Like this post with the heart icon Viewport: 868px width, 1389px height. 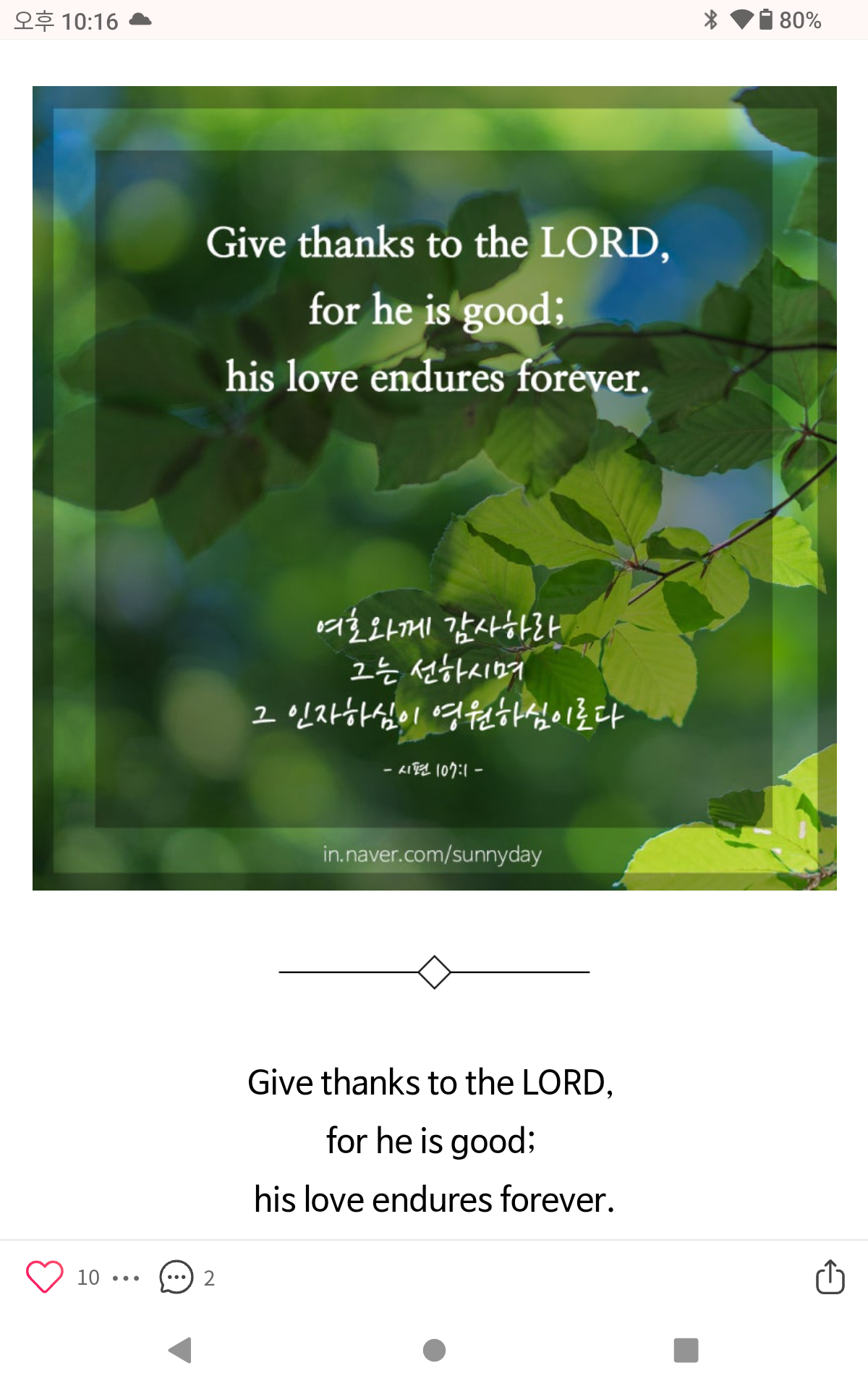tap(45, 1277)
